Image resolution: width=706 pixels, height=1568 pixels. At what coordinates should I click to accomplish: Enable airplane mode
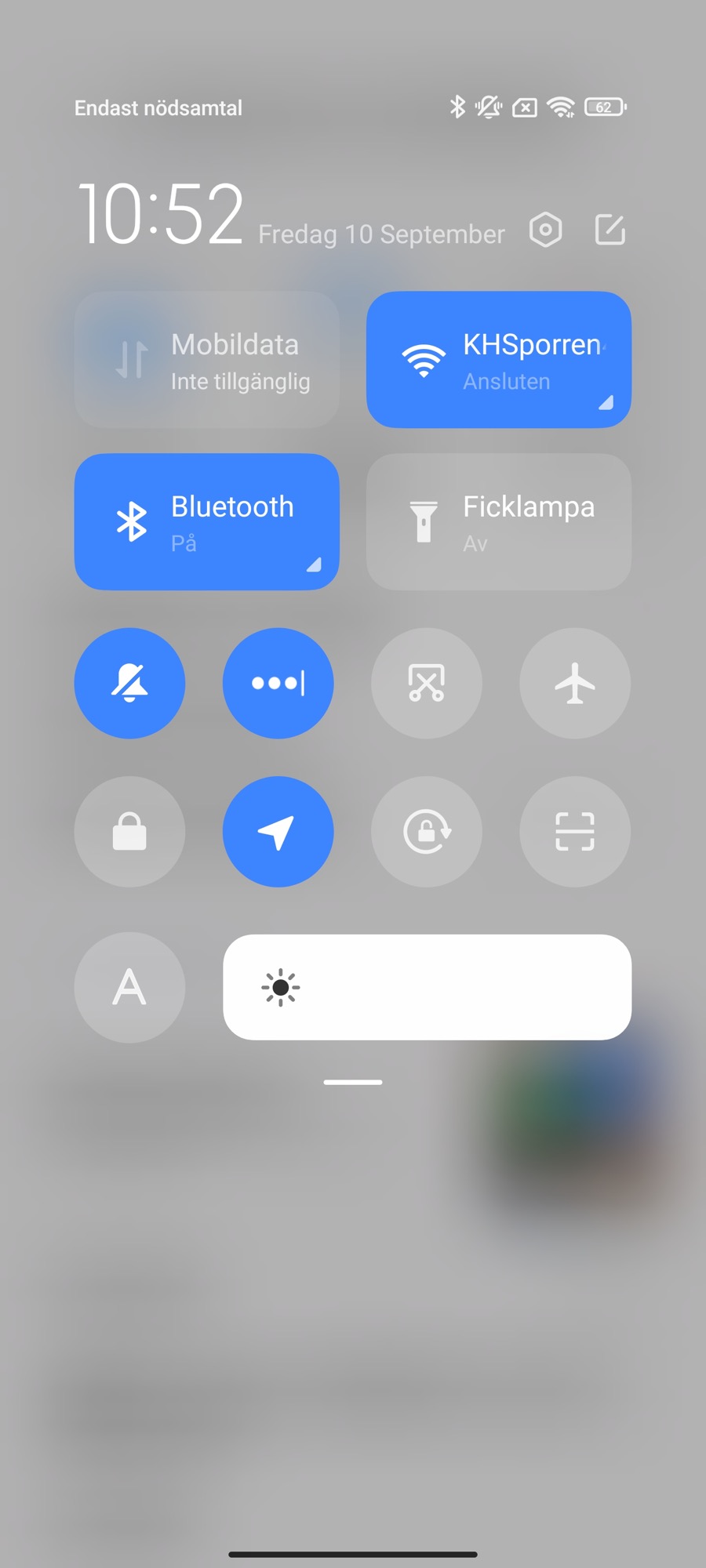574,683
